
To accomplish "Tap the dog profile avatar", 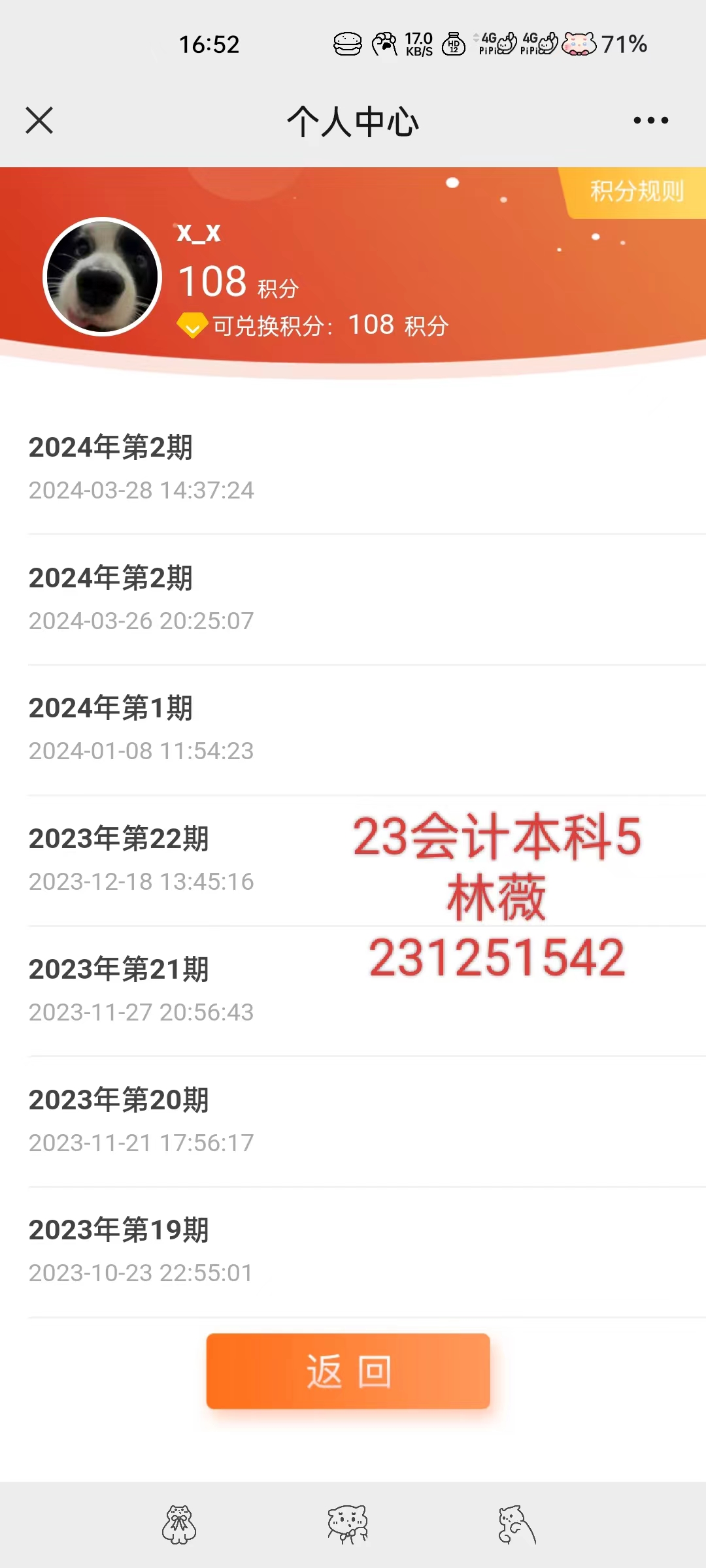I will coord(102,276).
